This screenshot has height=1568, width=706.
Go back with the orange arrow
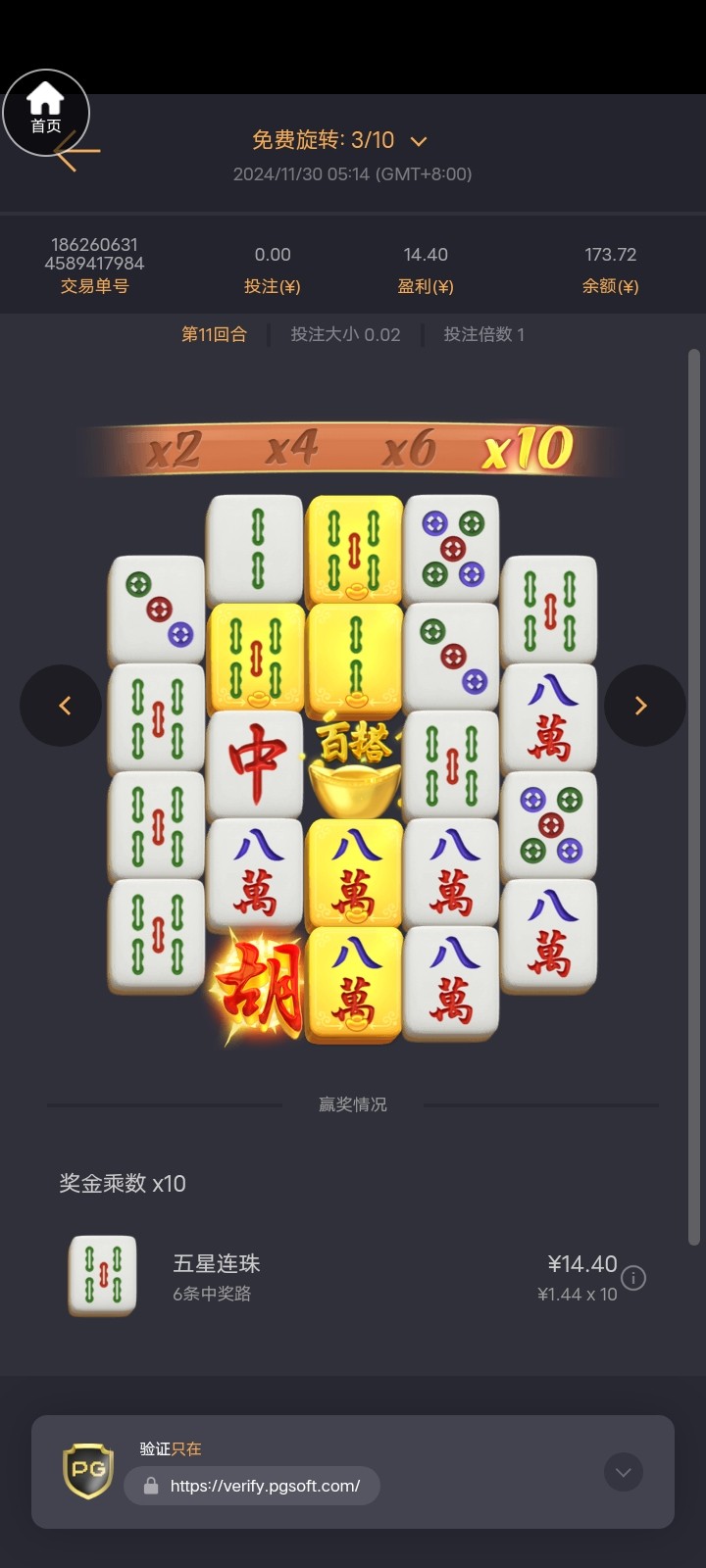80,153
